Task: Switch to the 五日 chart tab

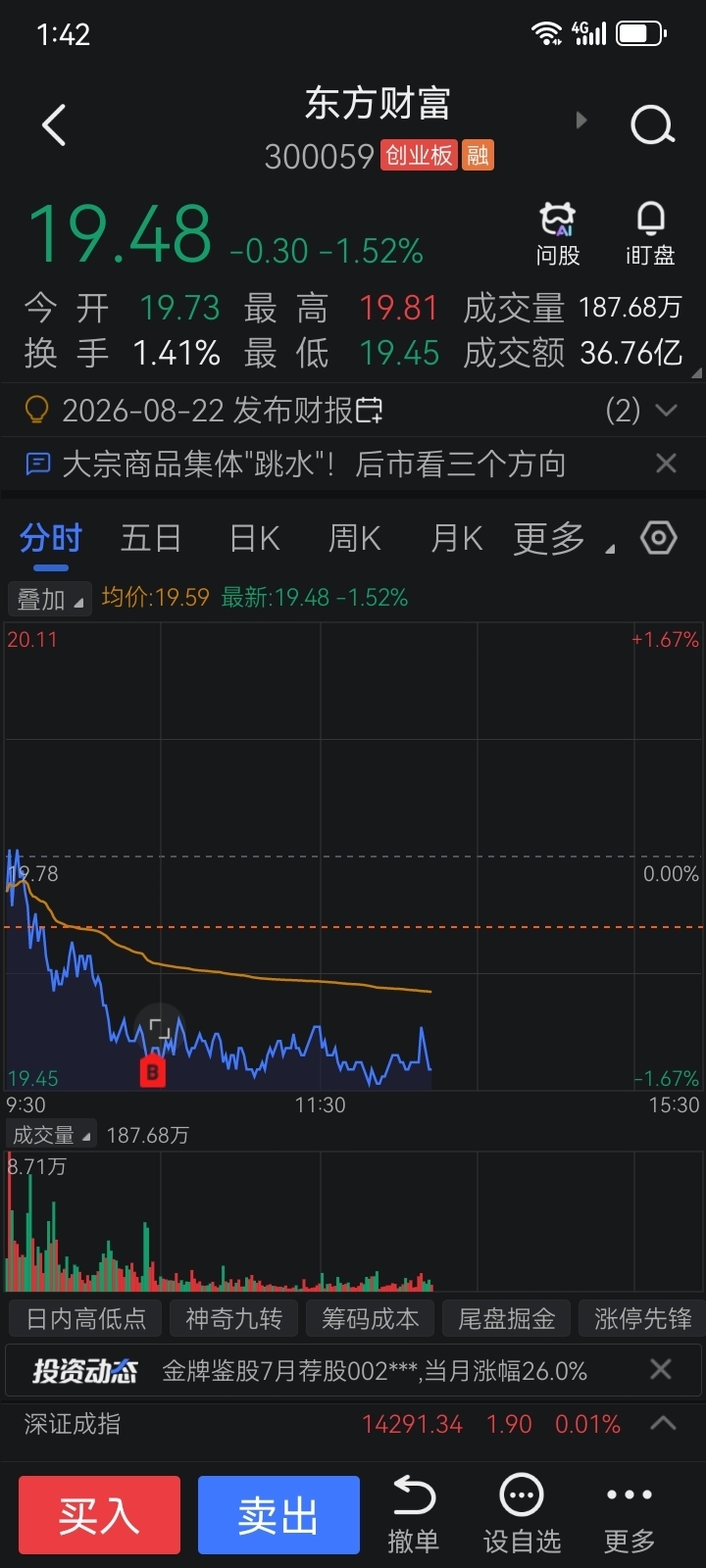Action: click(151, 538)
